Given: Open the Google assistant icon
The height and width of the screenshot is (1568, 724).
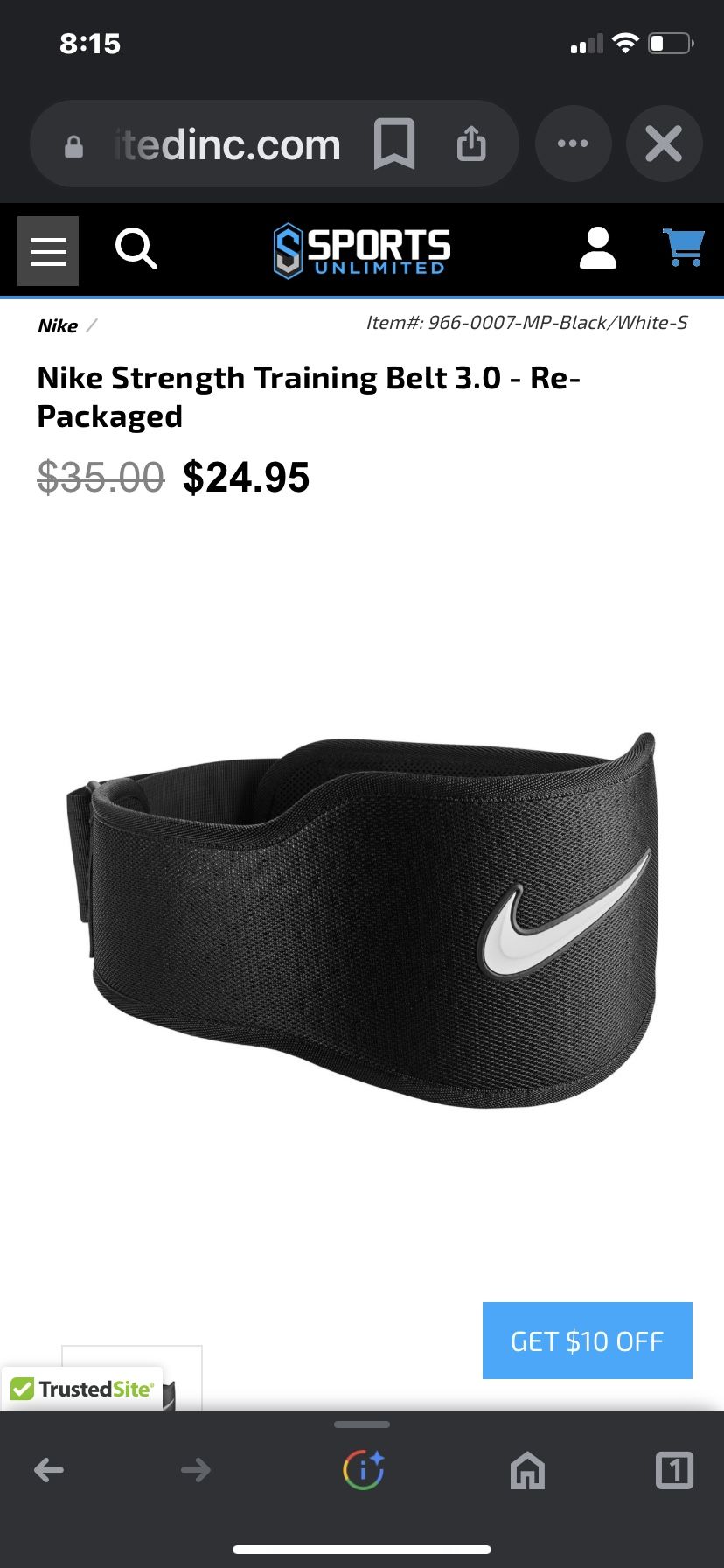Looking at the screenshot, I should coord(363,1470).
